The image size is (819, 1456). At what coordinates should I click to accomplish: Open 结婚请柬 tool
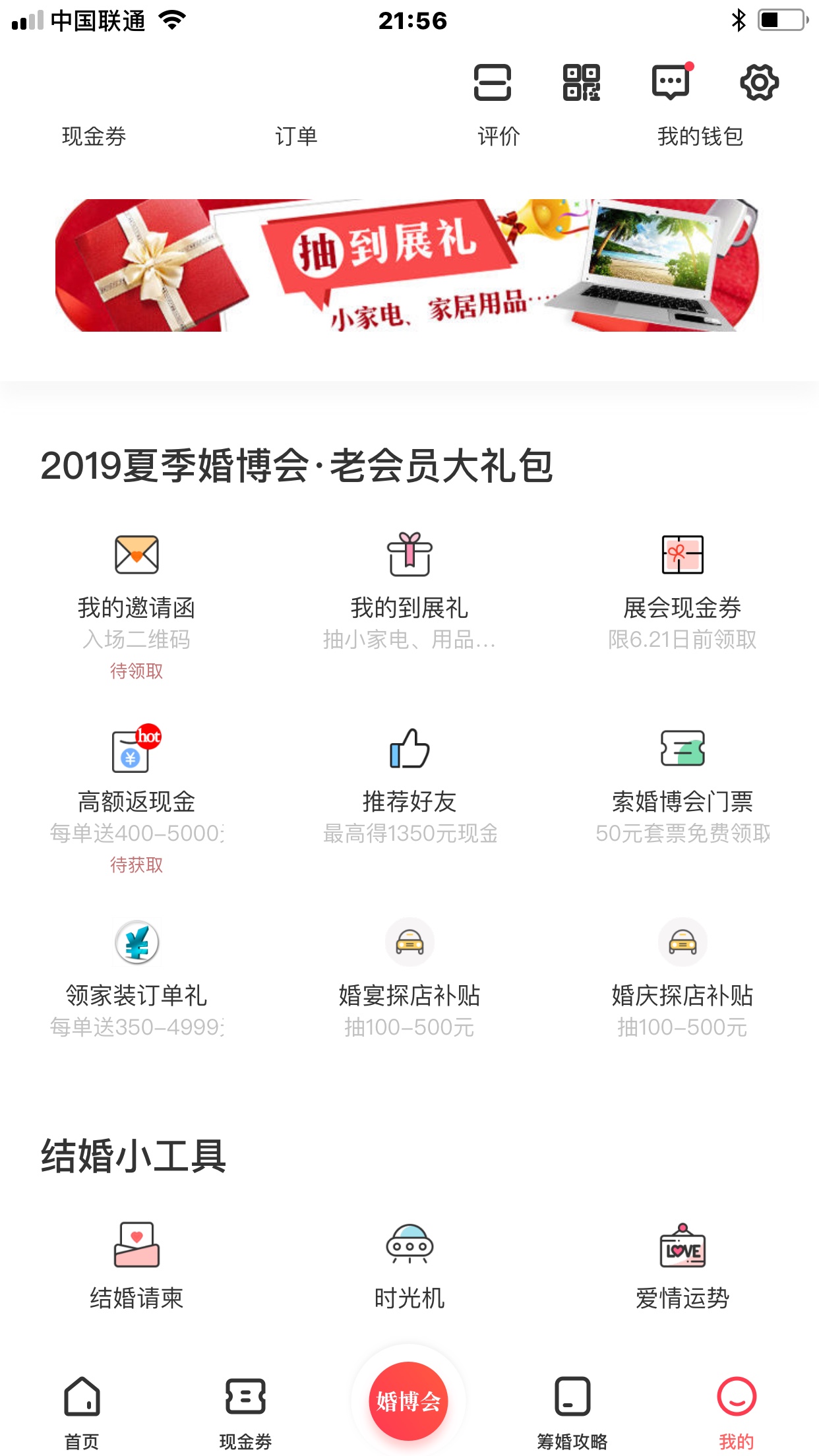coord(136,1266)
